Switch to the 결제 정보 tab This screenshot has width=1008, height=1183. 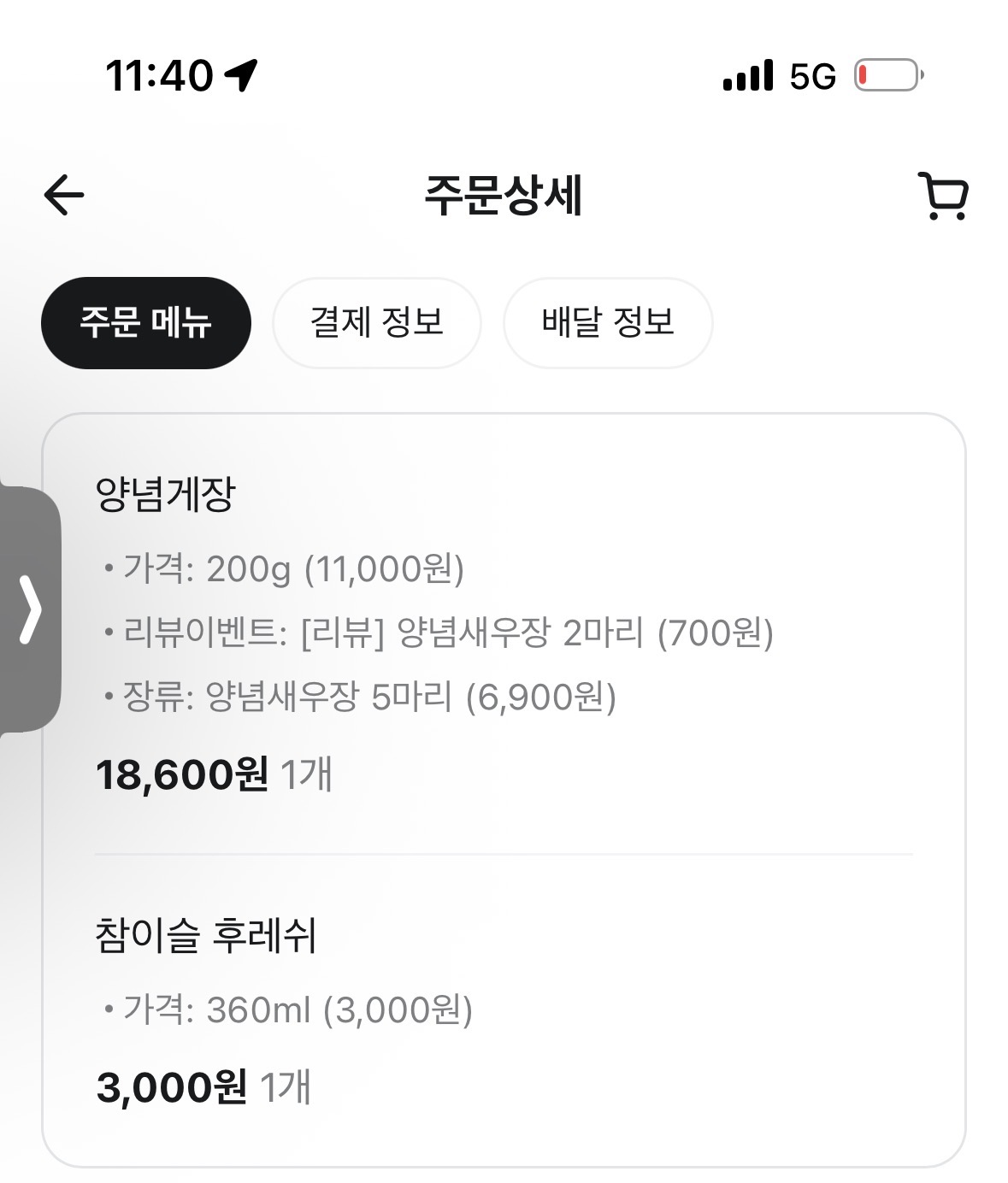tap(376, 323)
